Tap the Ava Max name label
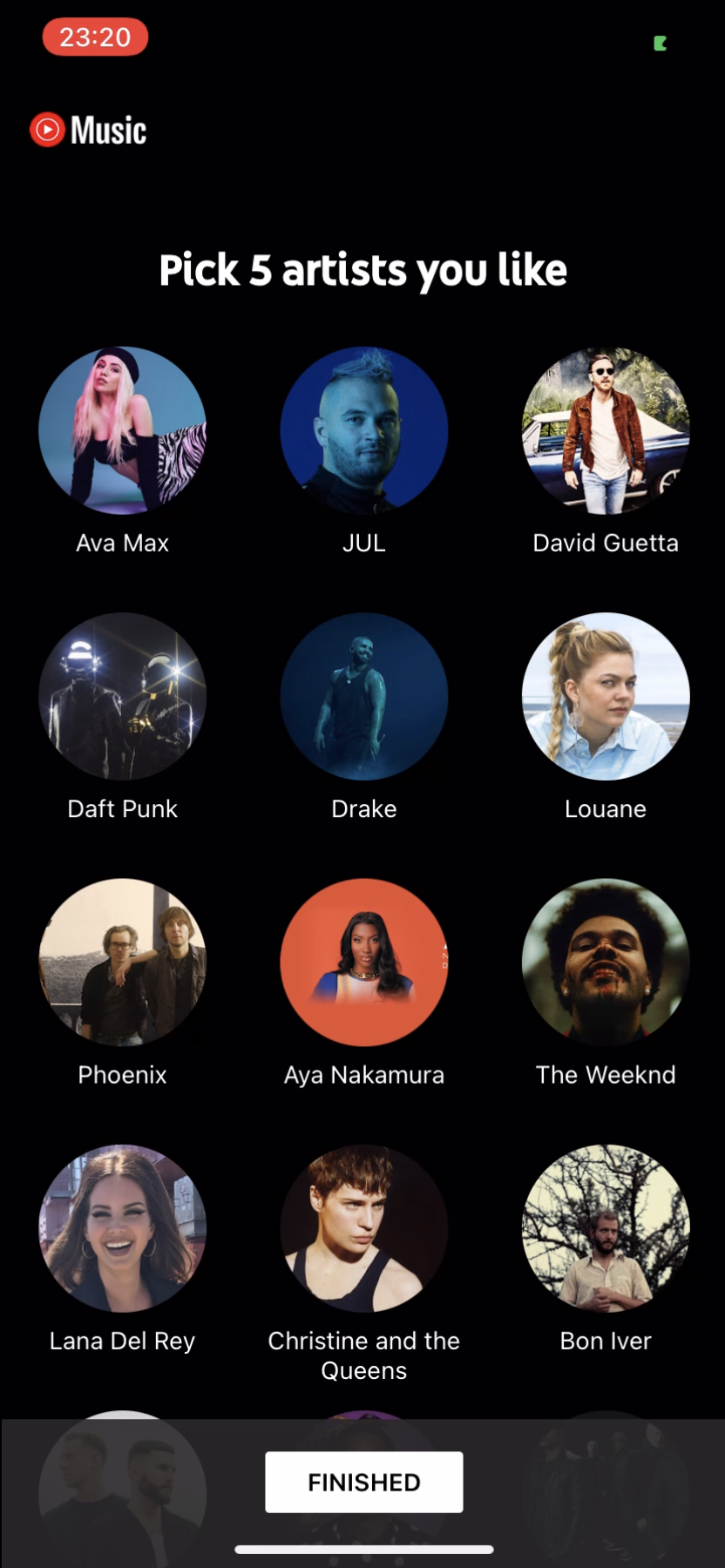 point(122,542)
